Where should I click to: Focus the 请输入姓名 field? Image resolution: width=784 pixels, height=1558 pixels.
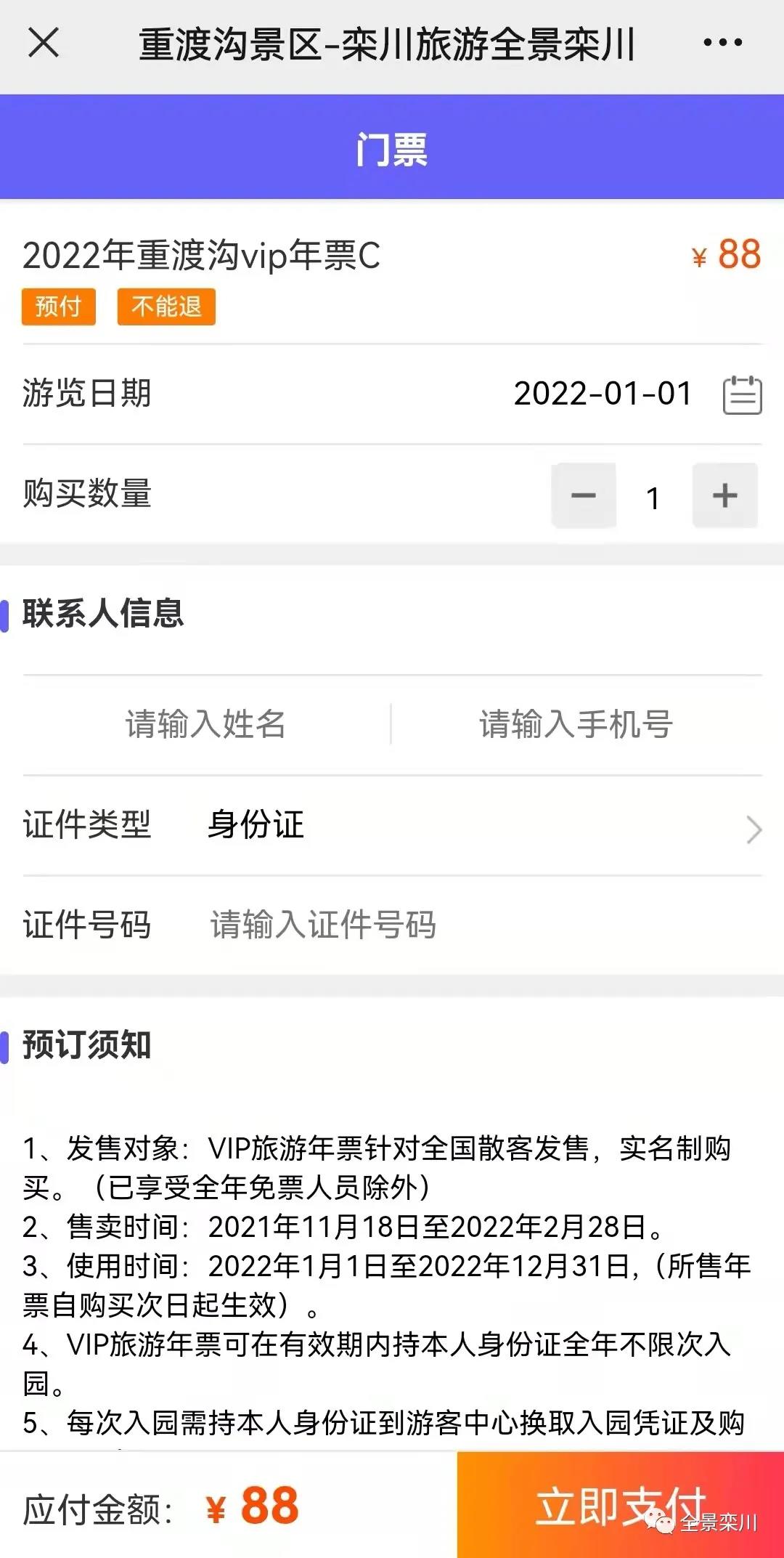(x=206, y=724)
